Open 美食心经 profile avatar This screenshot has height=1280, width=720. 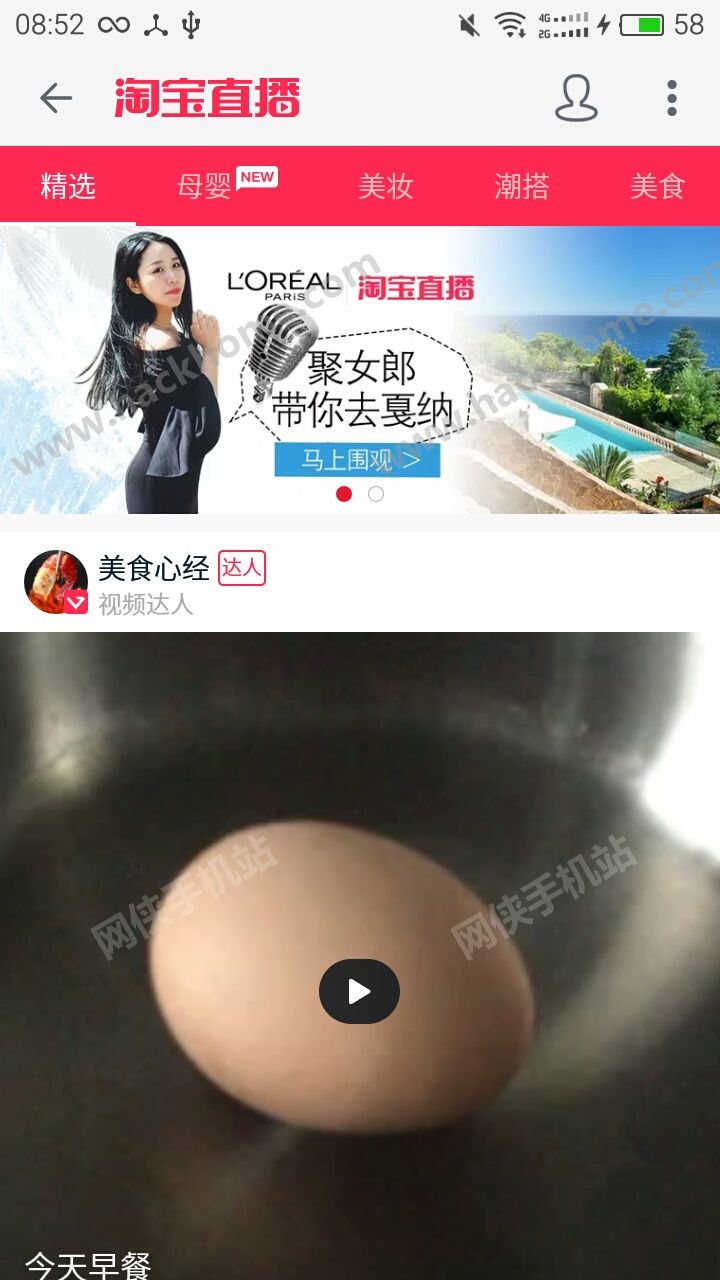(x=56, y=582)
